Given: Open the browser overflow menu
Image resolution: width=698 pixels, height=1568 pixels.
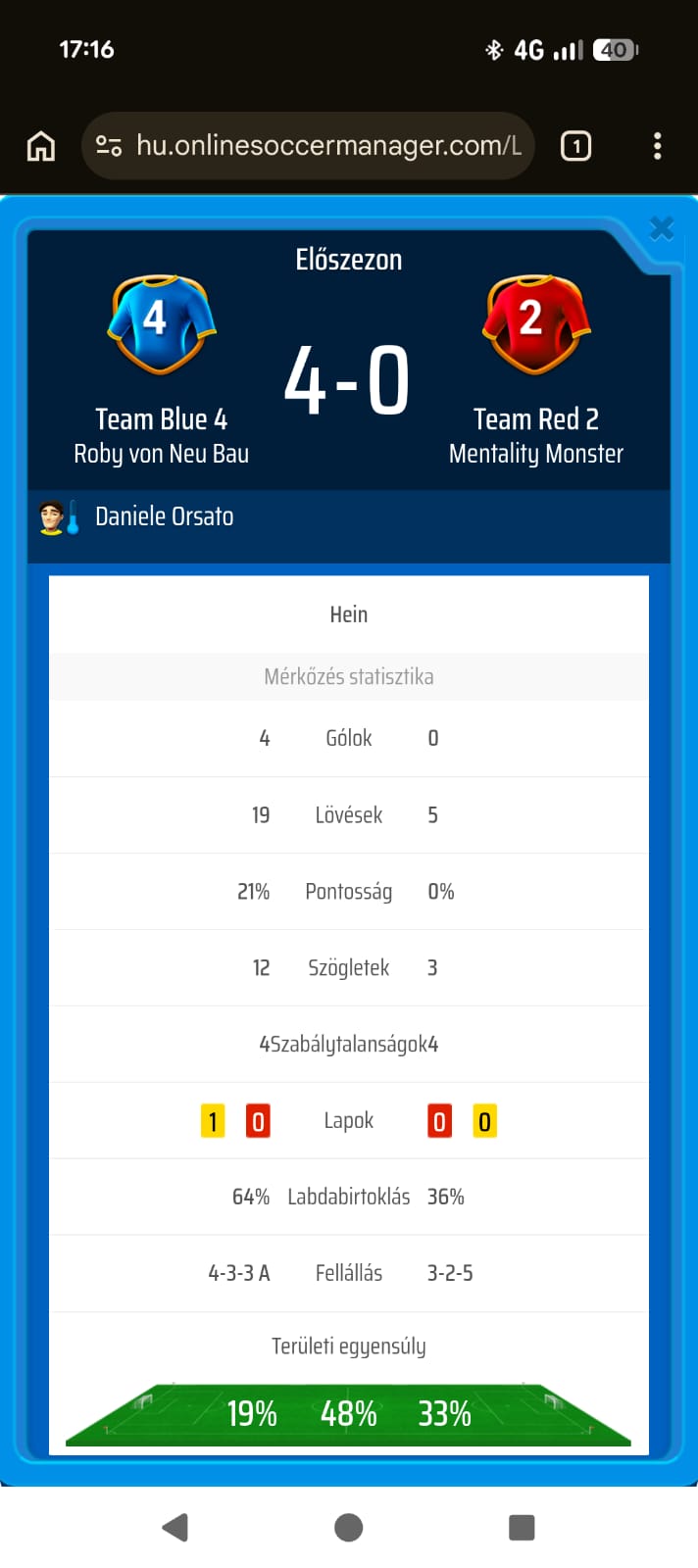Looking at the screenshot, I should pyautogui.click(x=657, y=146).
